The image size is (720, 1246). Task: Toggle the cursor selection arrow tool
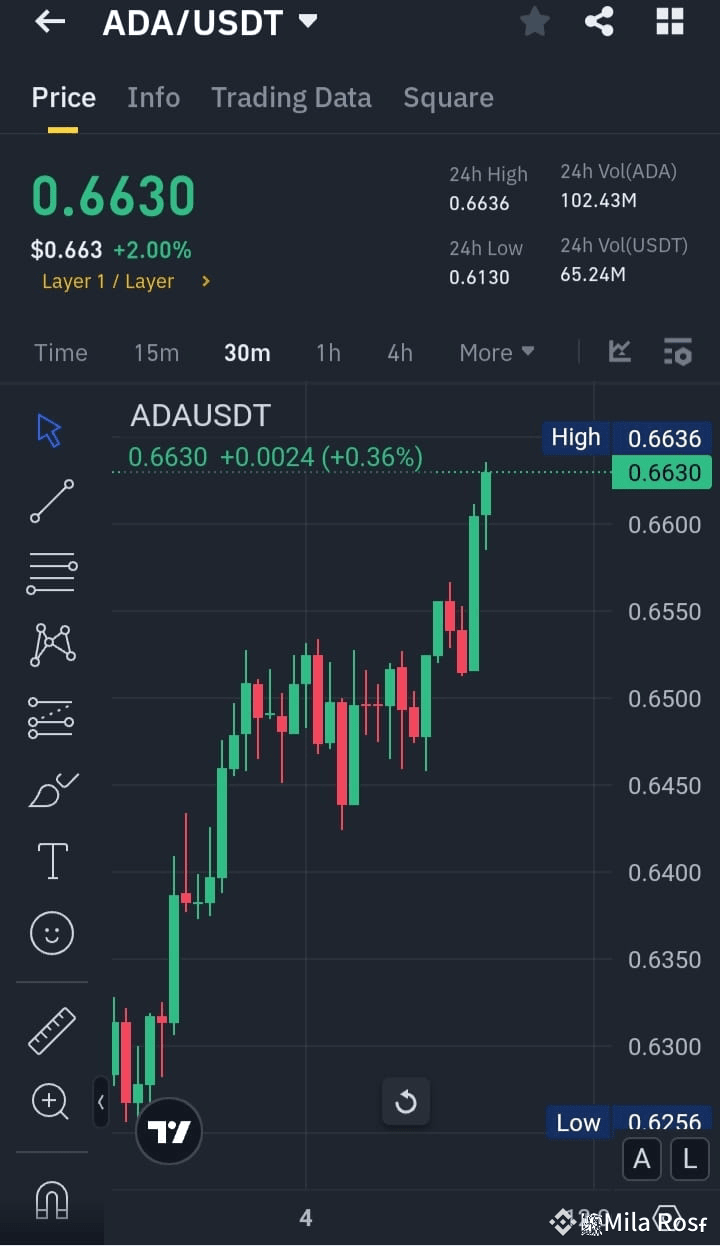(47, 428)
